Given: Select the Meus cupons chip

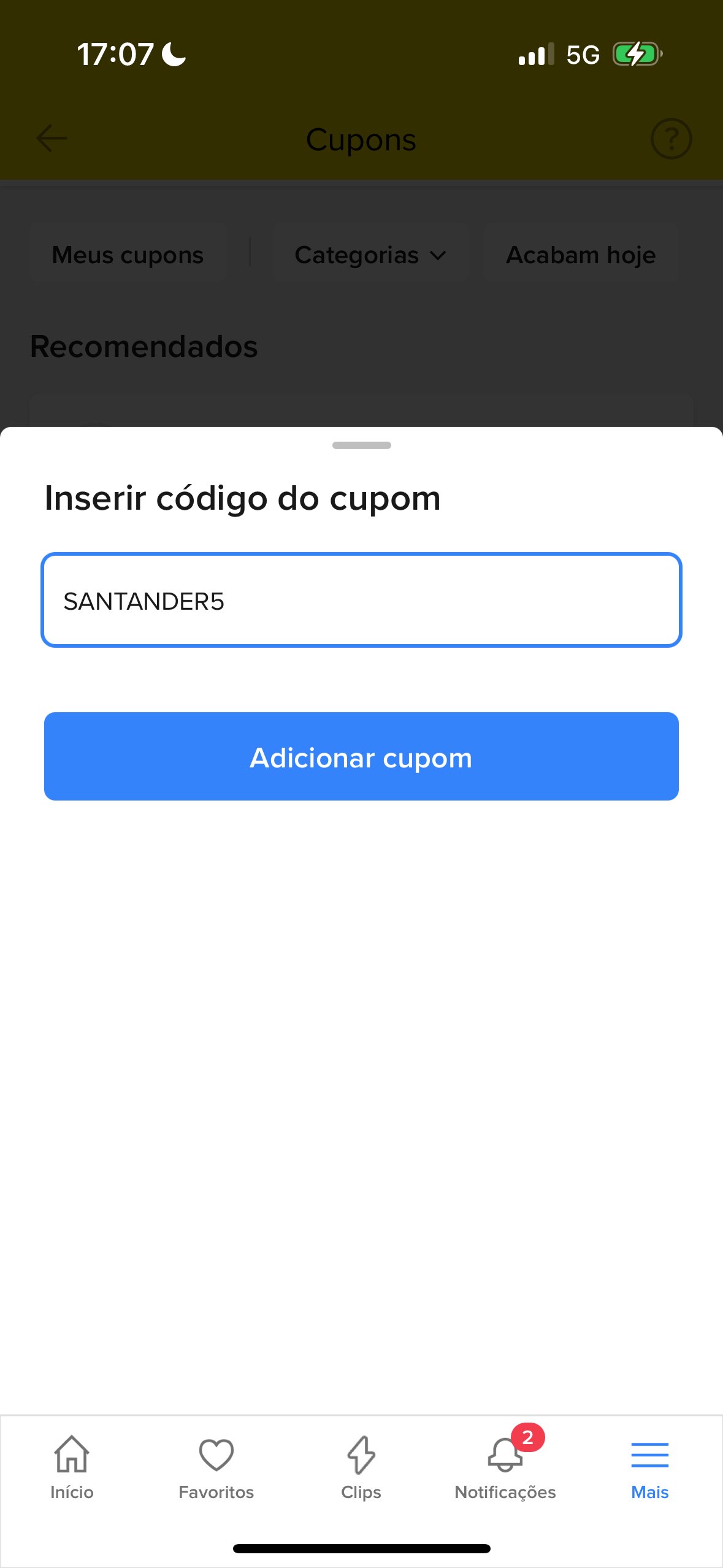Looking at the screenshot, I should click(x=128, y=255).
